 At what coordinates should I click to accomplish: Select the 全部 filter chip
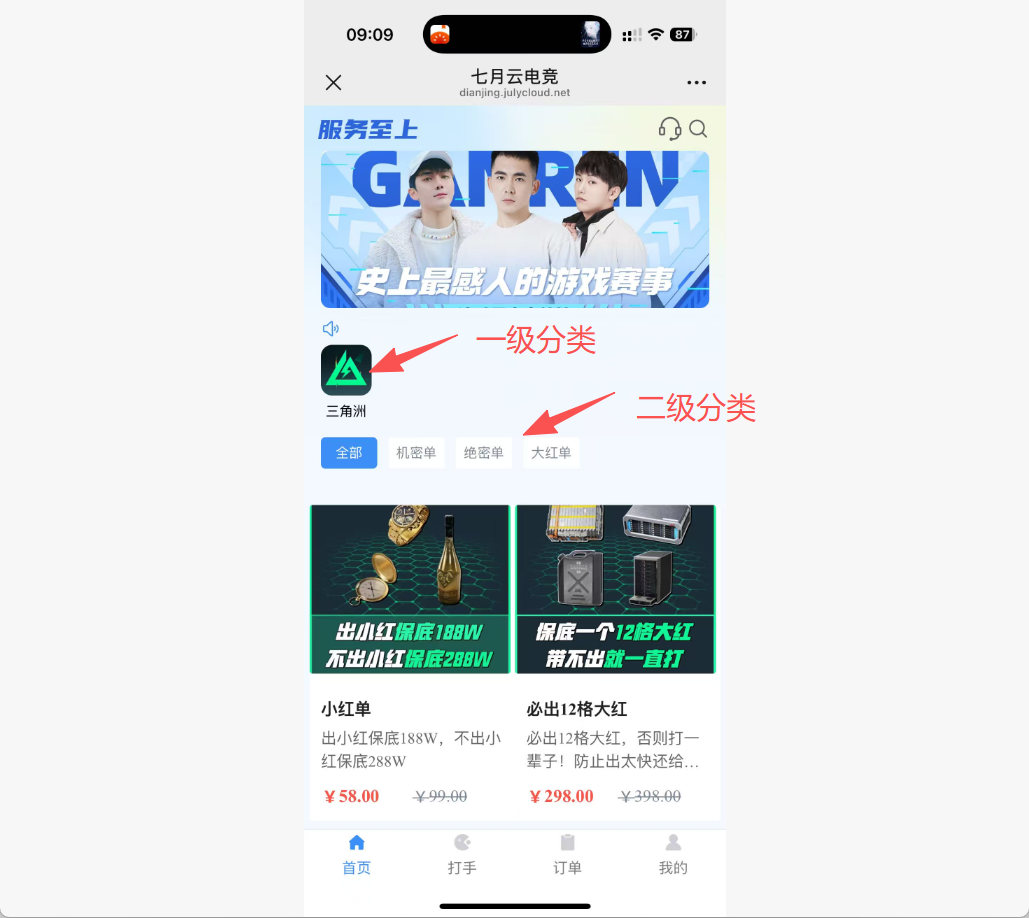[x=349, y=452]
